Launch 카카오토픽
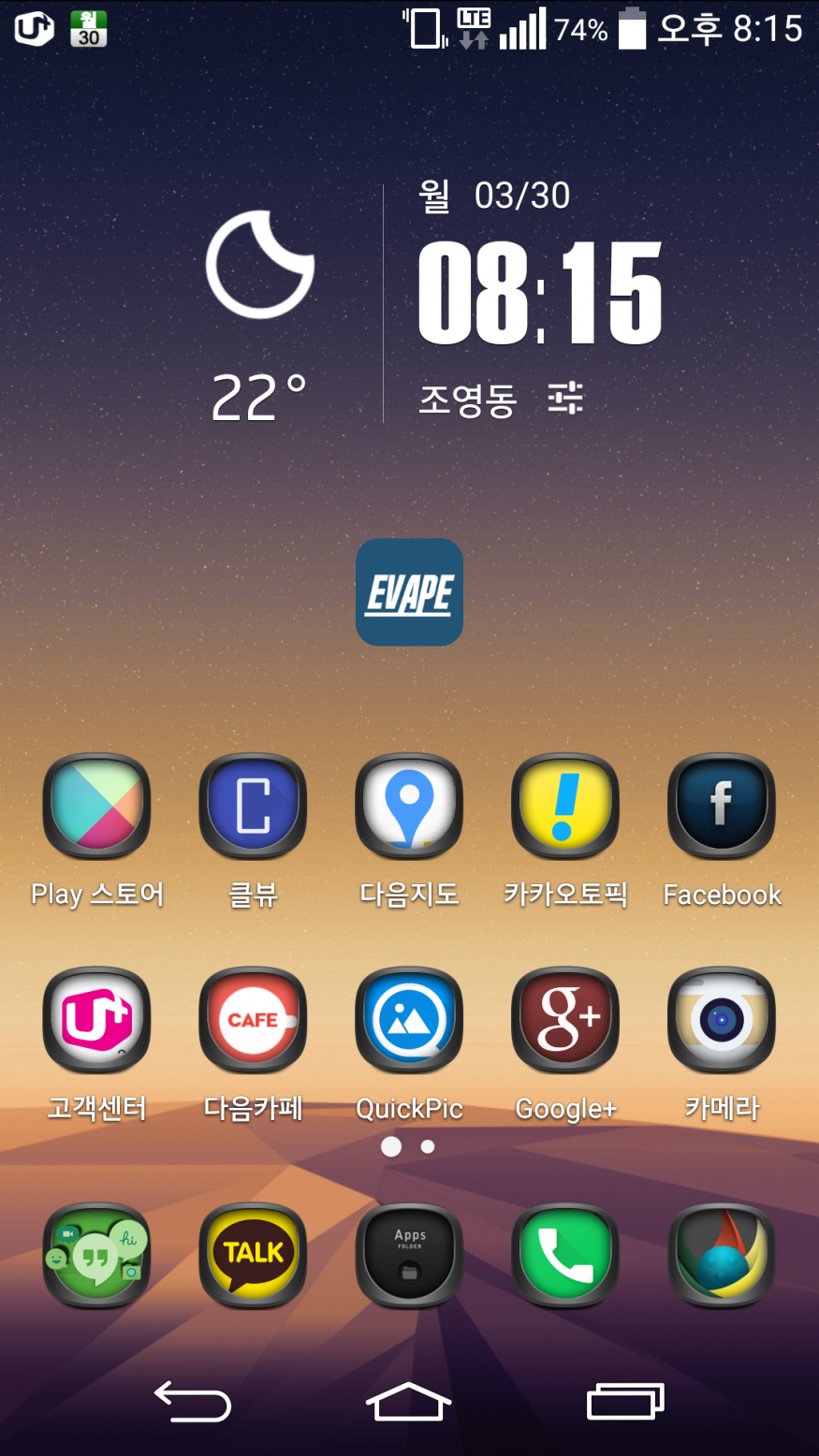 pyautogui.click(x=565, y=807)
